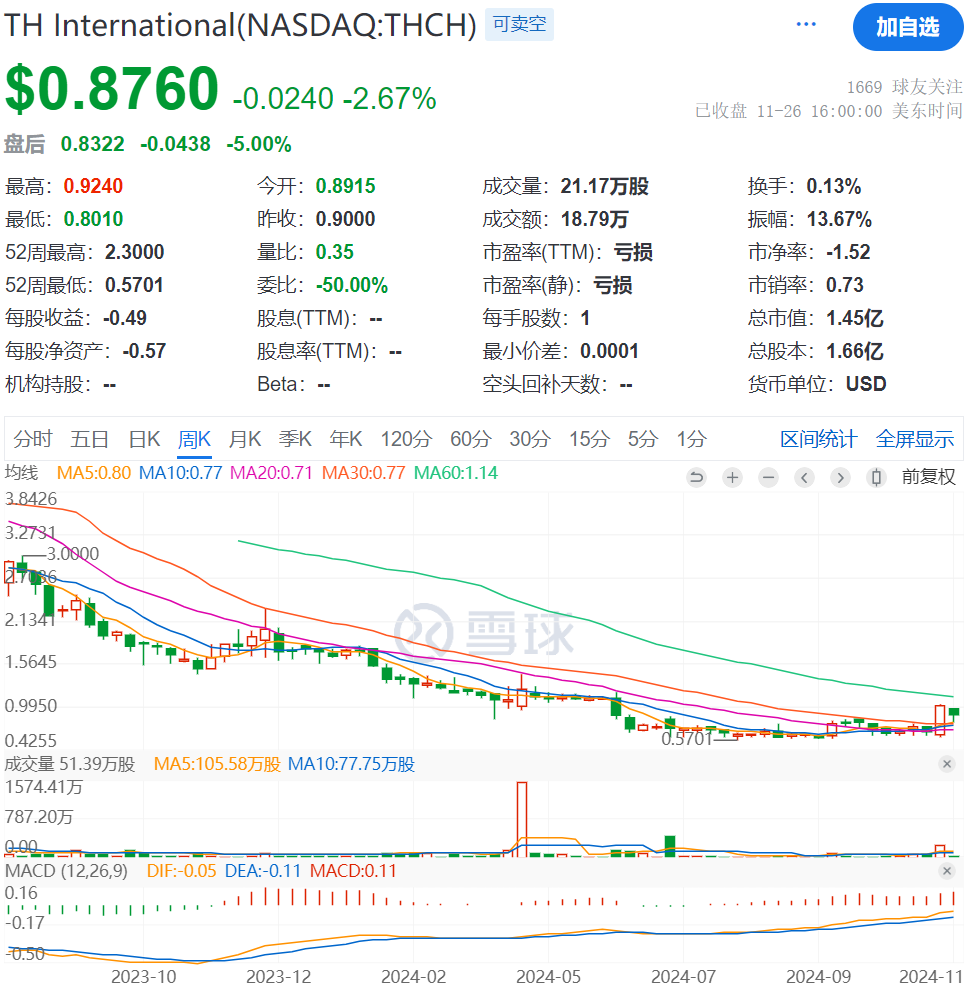Move chart left with the left chevron
This screenshot has height=999, width=969.
(x=804, y=478)
